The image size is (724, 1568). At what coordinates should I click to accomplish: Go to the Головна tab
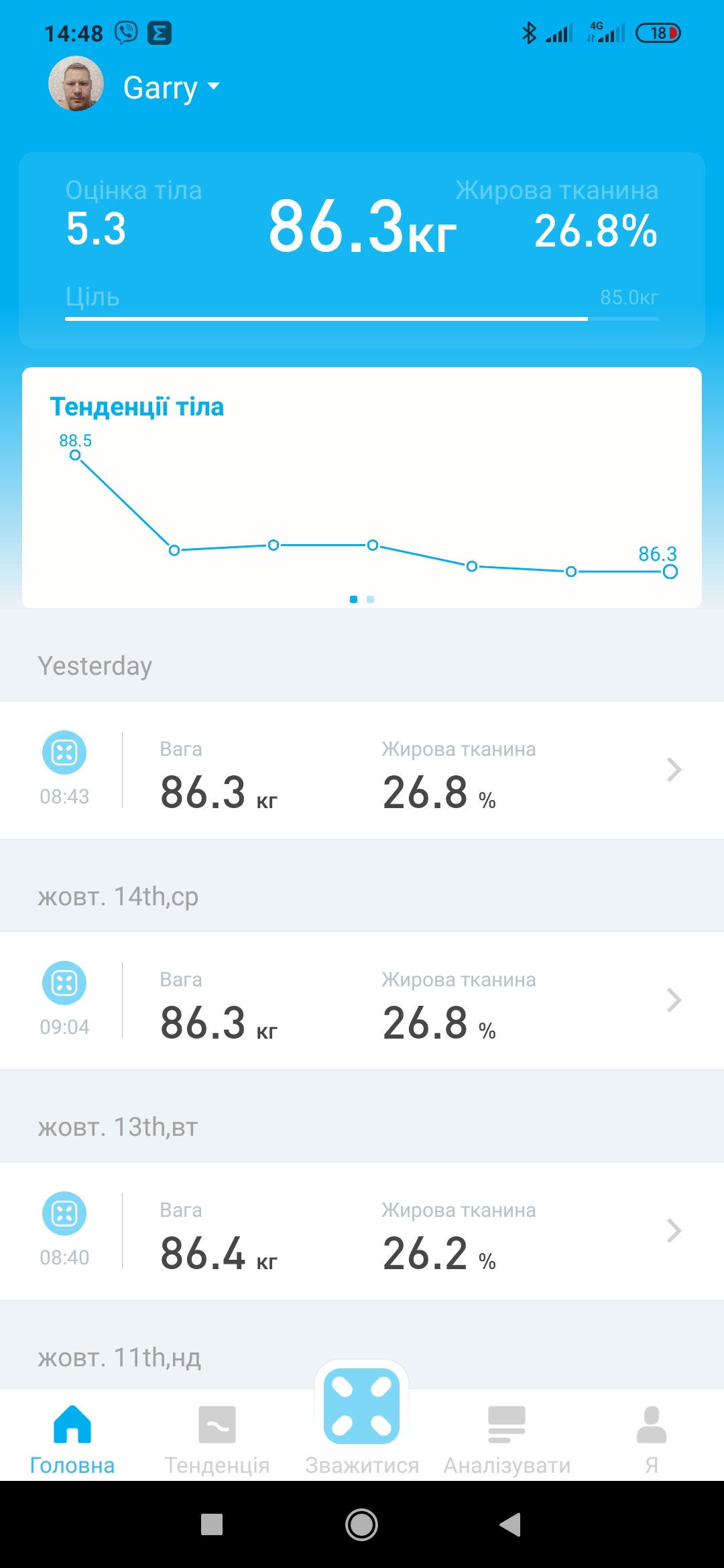[72, 1437]
